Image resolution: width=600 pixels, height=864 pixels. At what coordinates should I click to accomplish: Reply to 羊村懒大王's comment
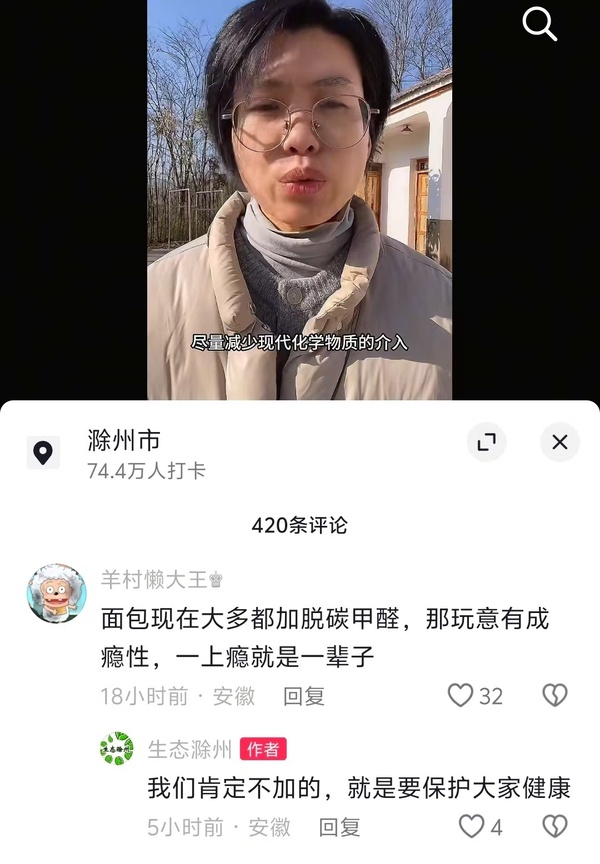tap(304, 697)
